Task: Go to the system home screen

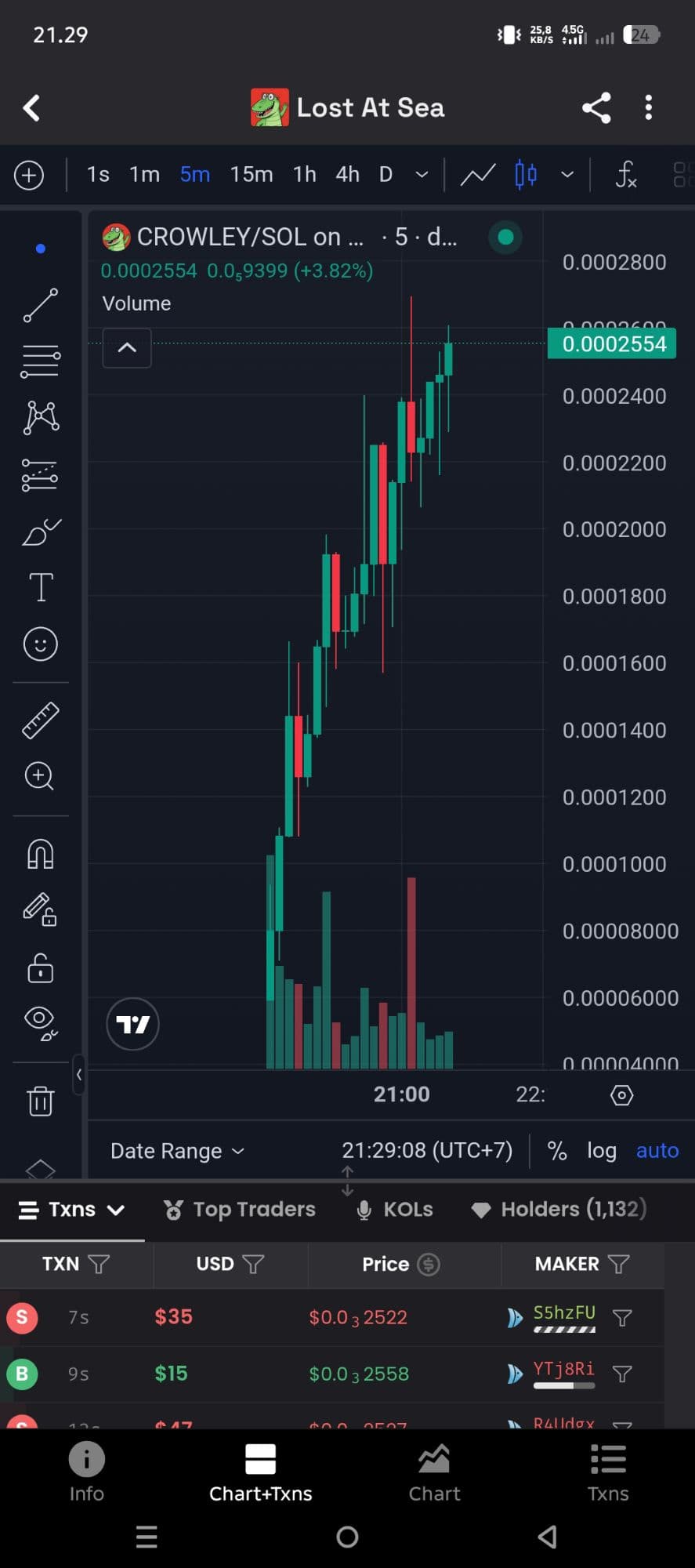Action: pos(347,1537)
